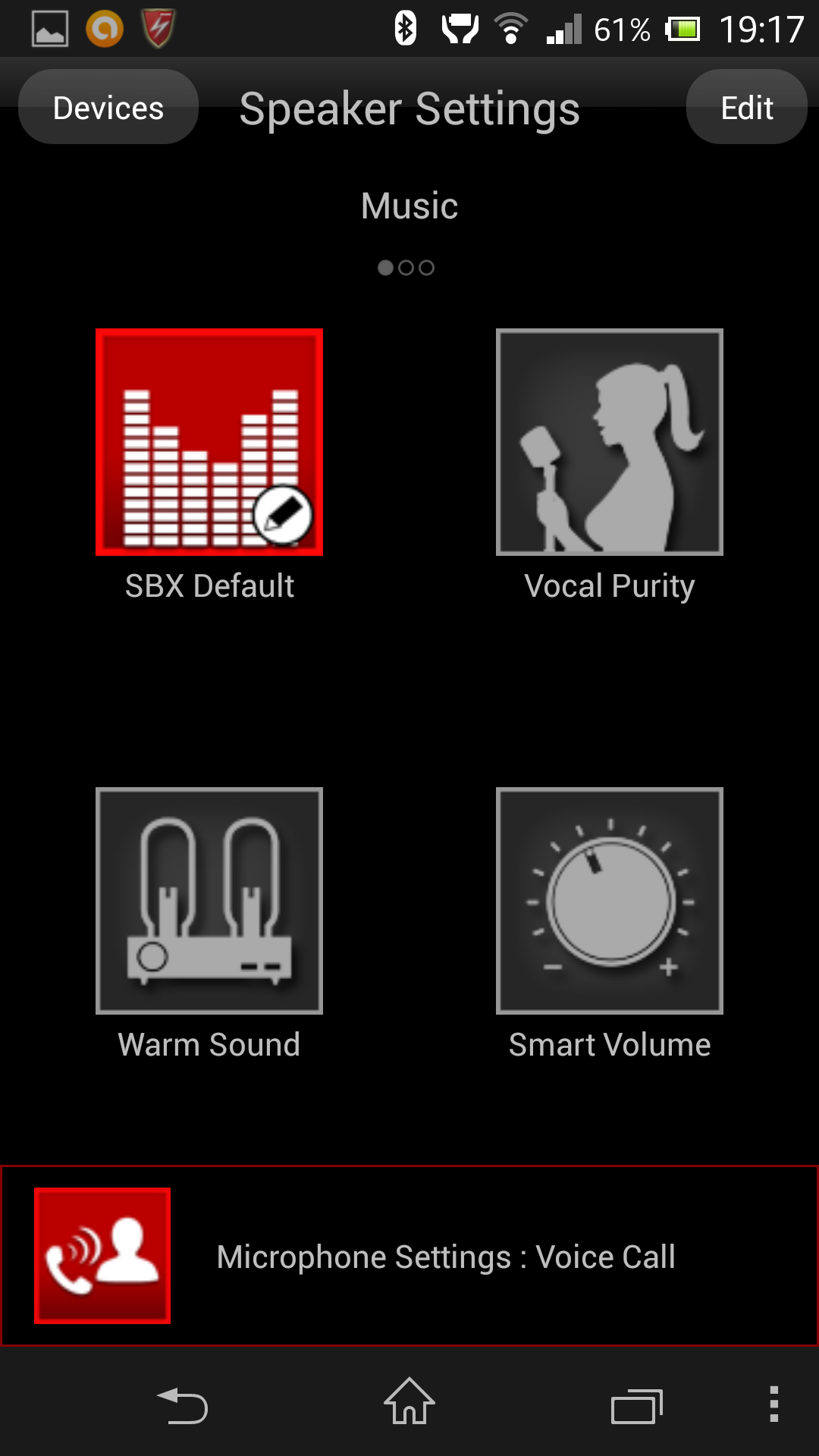Edit SBX Default via pencil icon
The height and width of the screenshot is (1456, 819).
pos(282,516)
